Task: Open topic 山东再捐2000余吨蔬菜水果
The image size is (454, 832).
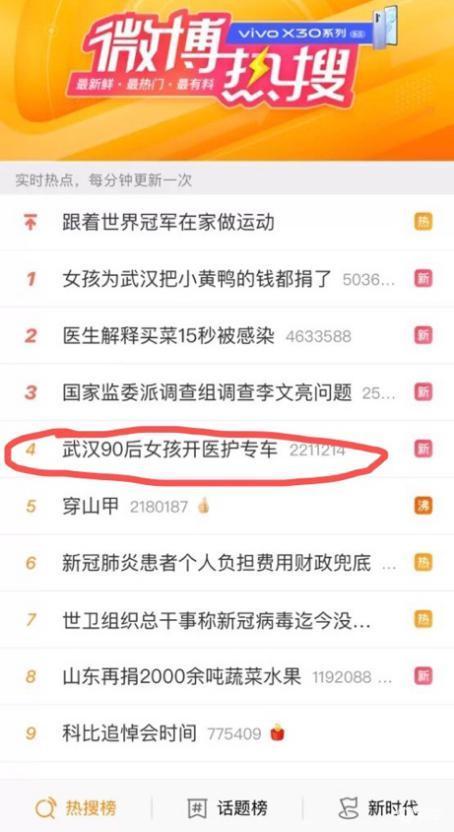Action: tap(227, 677)
